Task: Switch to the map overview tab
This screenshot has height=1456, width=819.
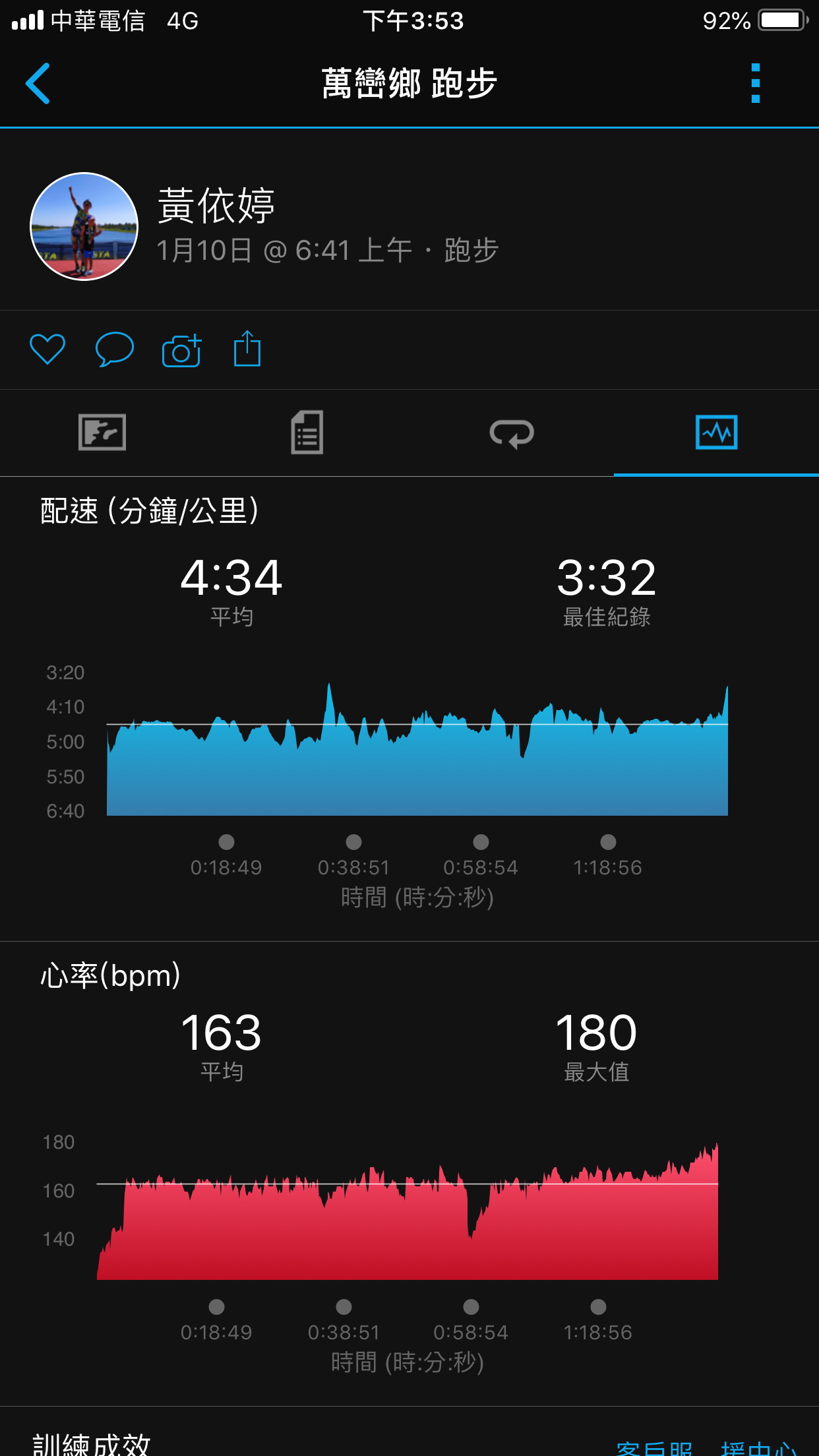Action: 102,433
